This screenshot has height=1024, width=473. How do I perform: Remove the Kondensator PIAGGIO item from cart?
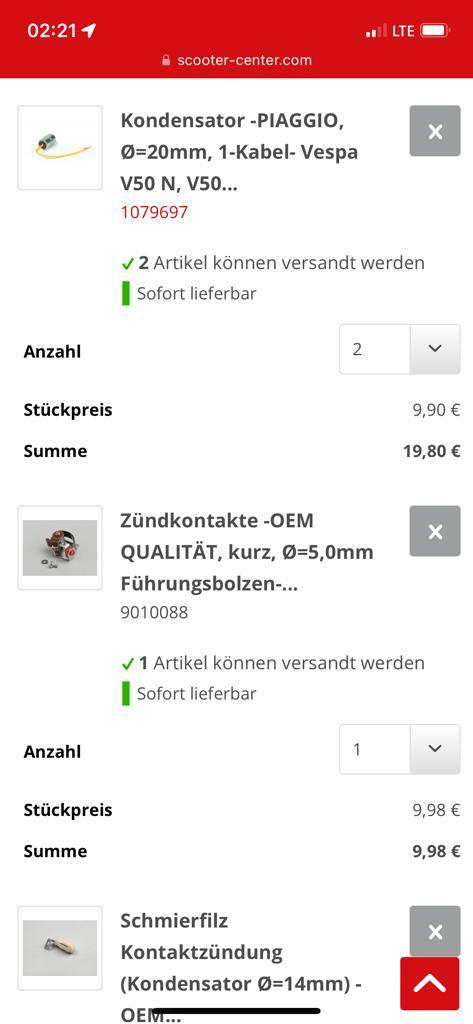click(434, 131)
